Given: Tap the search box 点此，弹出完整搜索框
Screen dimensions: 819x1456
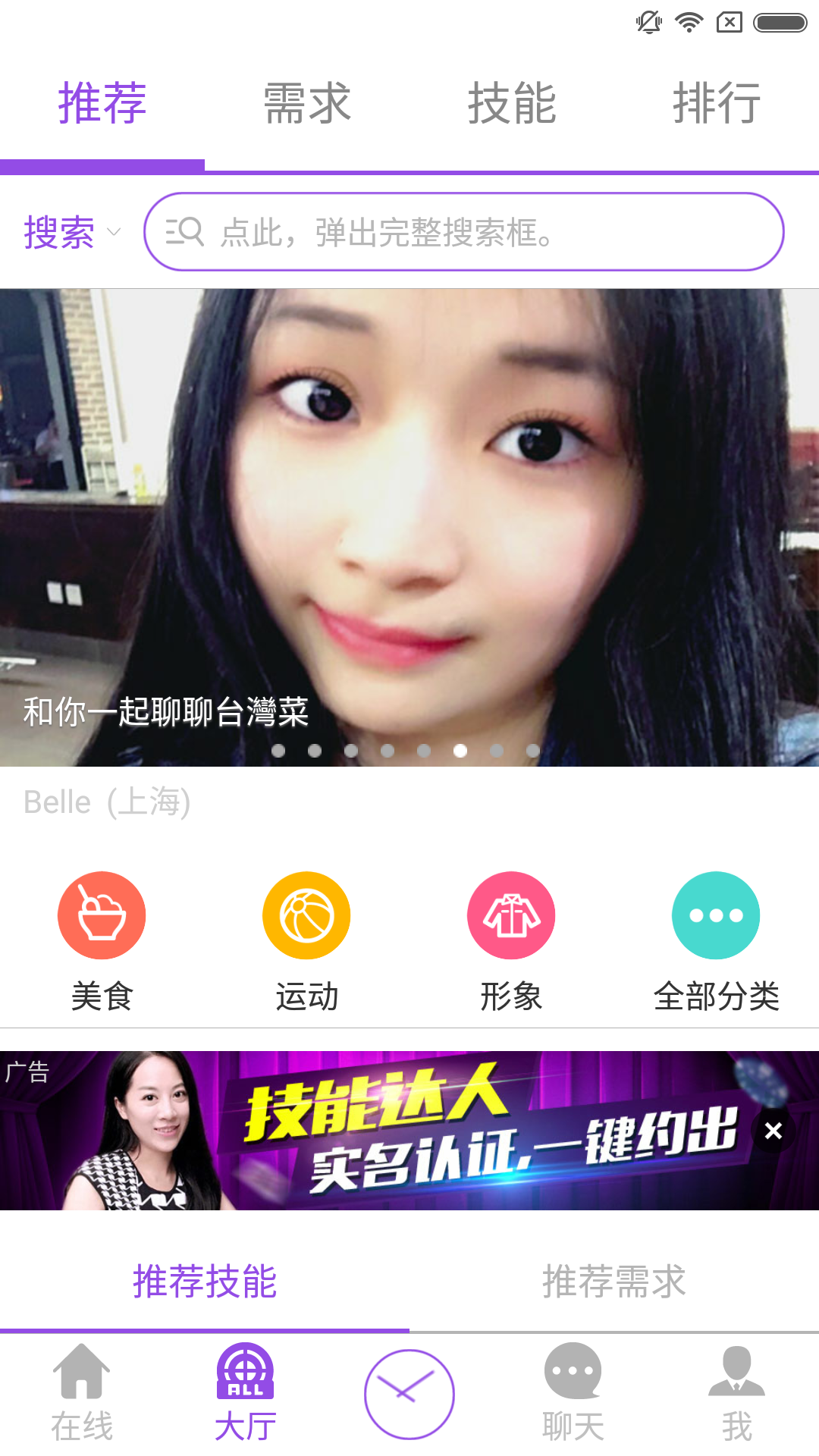Looking at the screenshot, I should pos(463,232).
